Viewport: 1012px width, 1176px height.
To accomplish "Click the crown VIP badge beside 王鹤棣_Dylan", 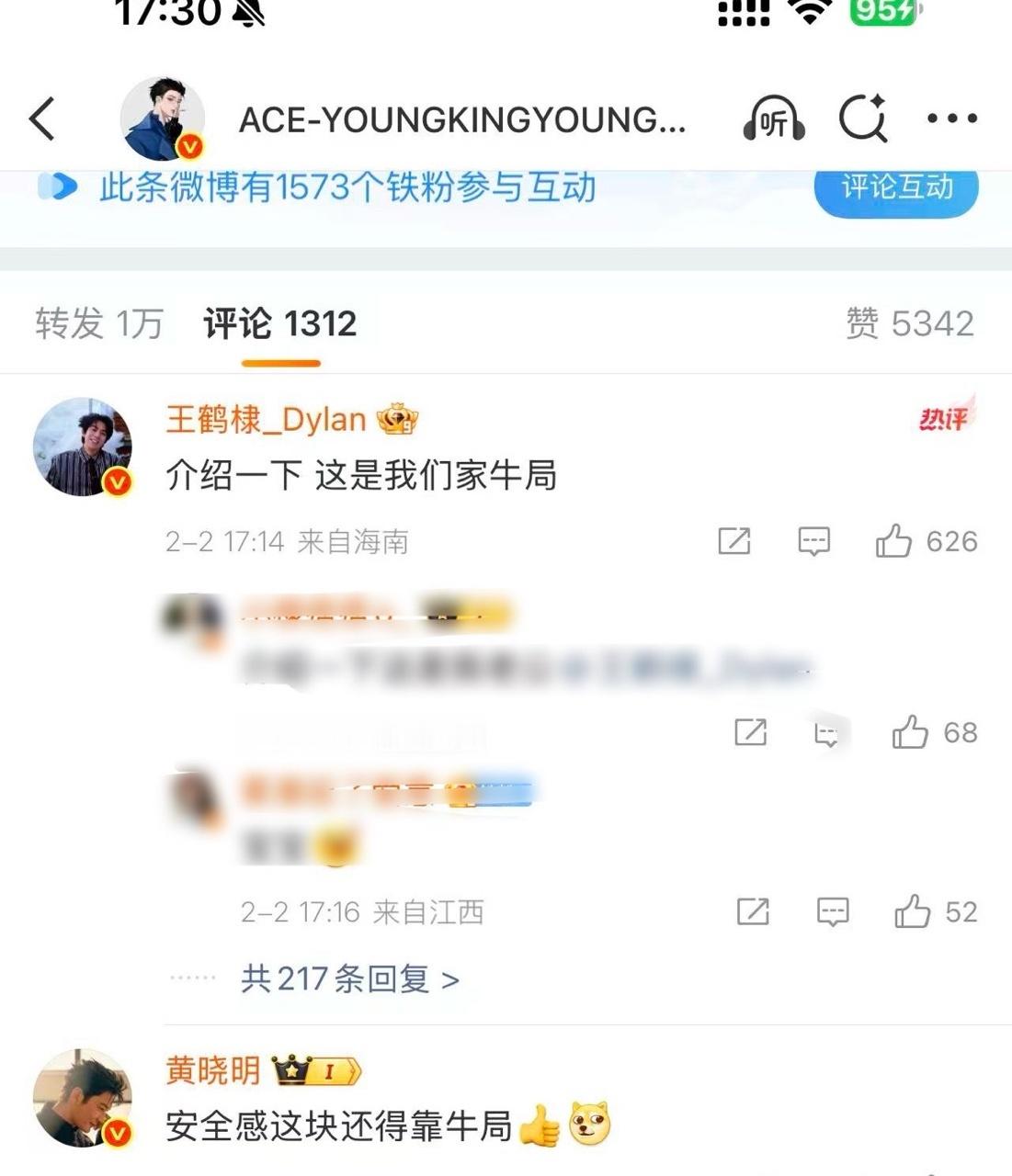I will point(397,421).
